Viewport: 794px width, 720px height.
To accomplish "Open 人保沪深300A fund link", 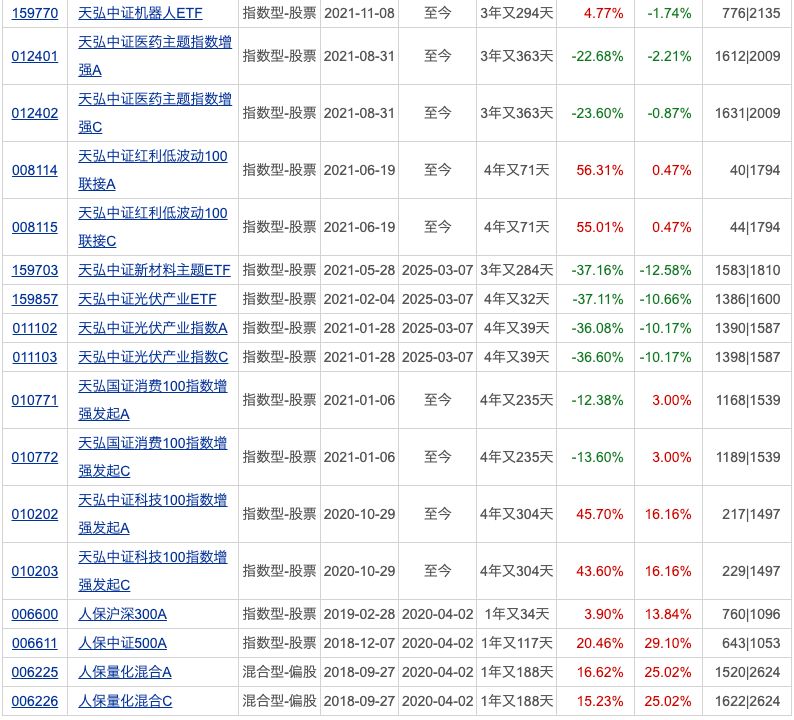I will tap(123, 614).
